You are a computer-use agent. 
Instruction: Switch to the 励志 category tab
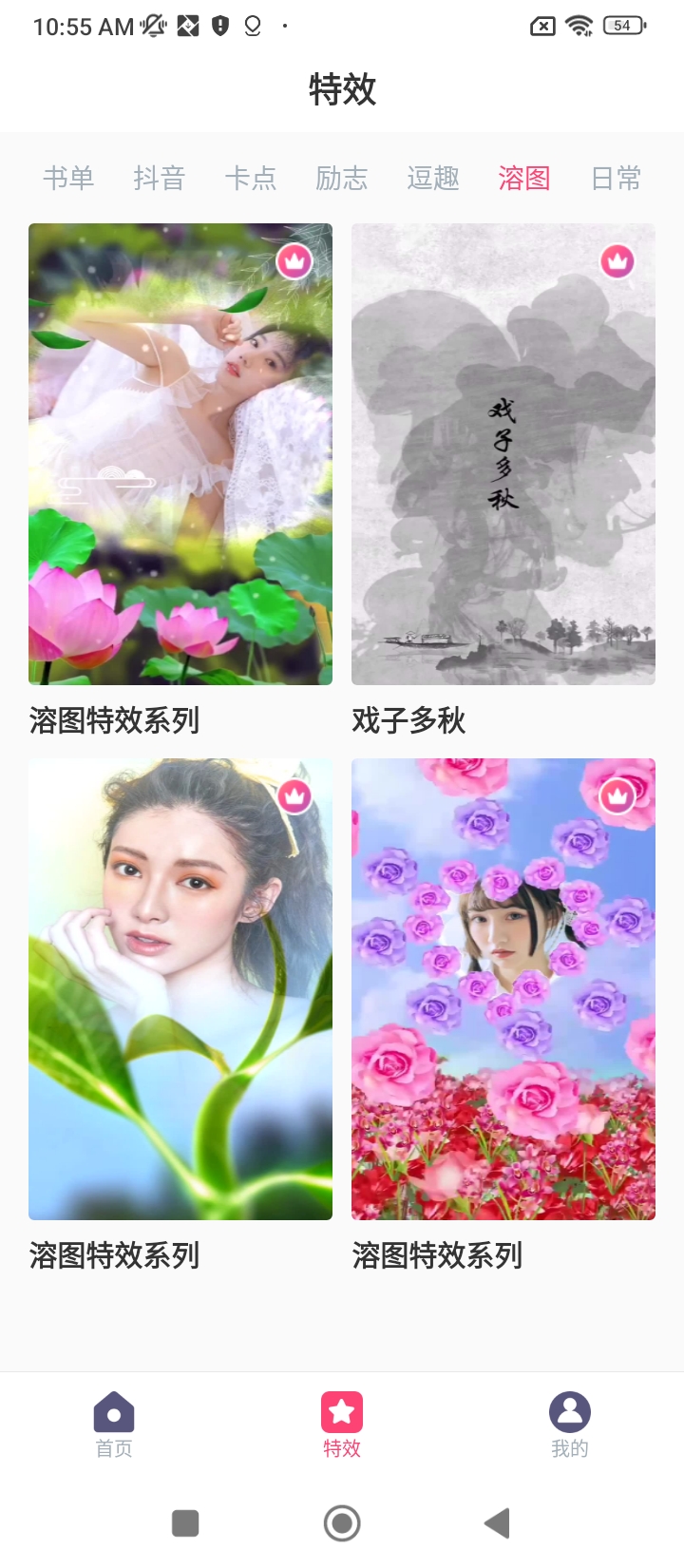pyautogui.click(x=342, y=178)
